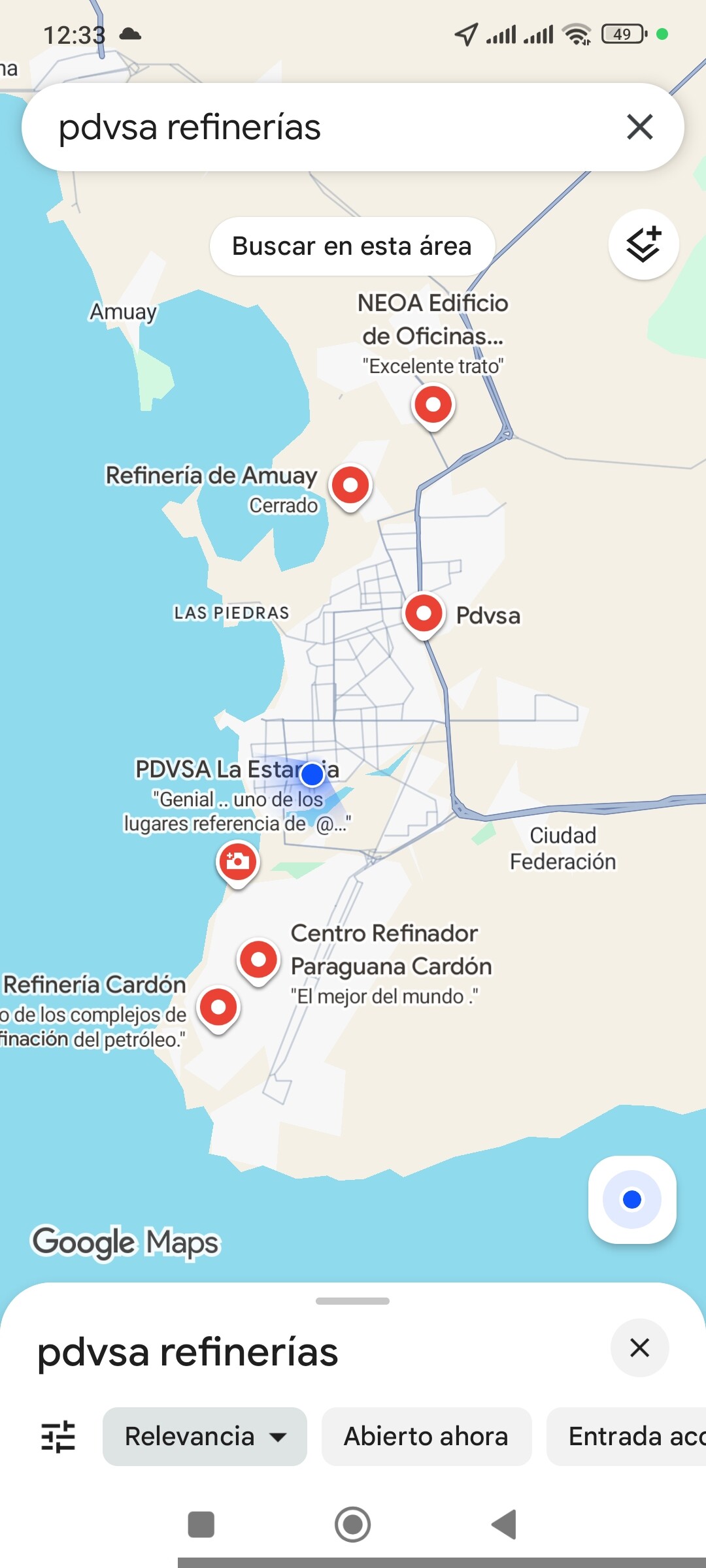Select the Refinería Cardón pin
The image size is (706, 1568).
click(218, 1008)
